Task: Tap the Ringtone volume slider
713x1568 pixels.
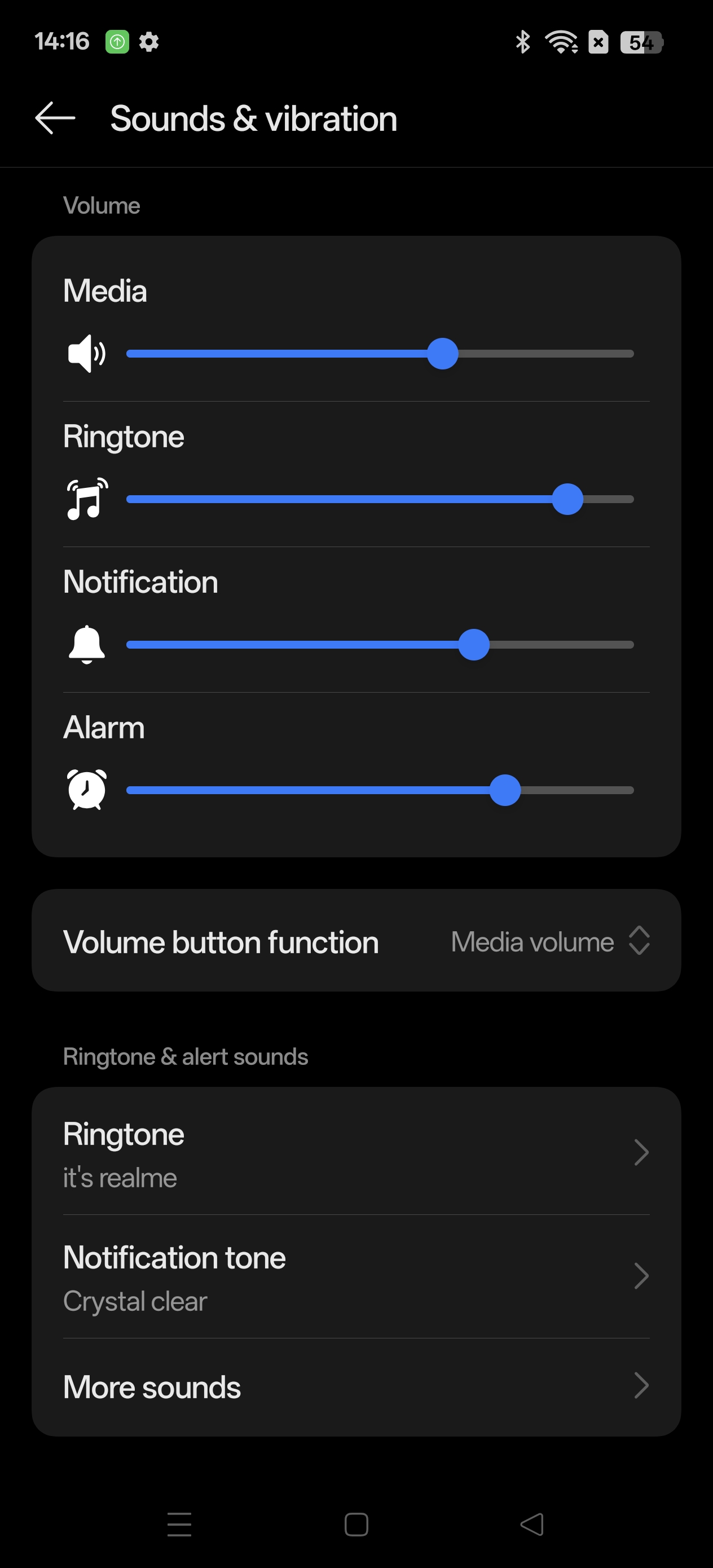Action: 380,499
